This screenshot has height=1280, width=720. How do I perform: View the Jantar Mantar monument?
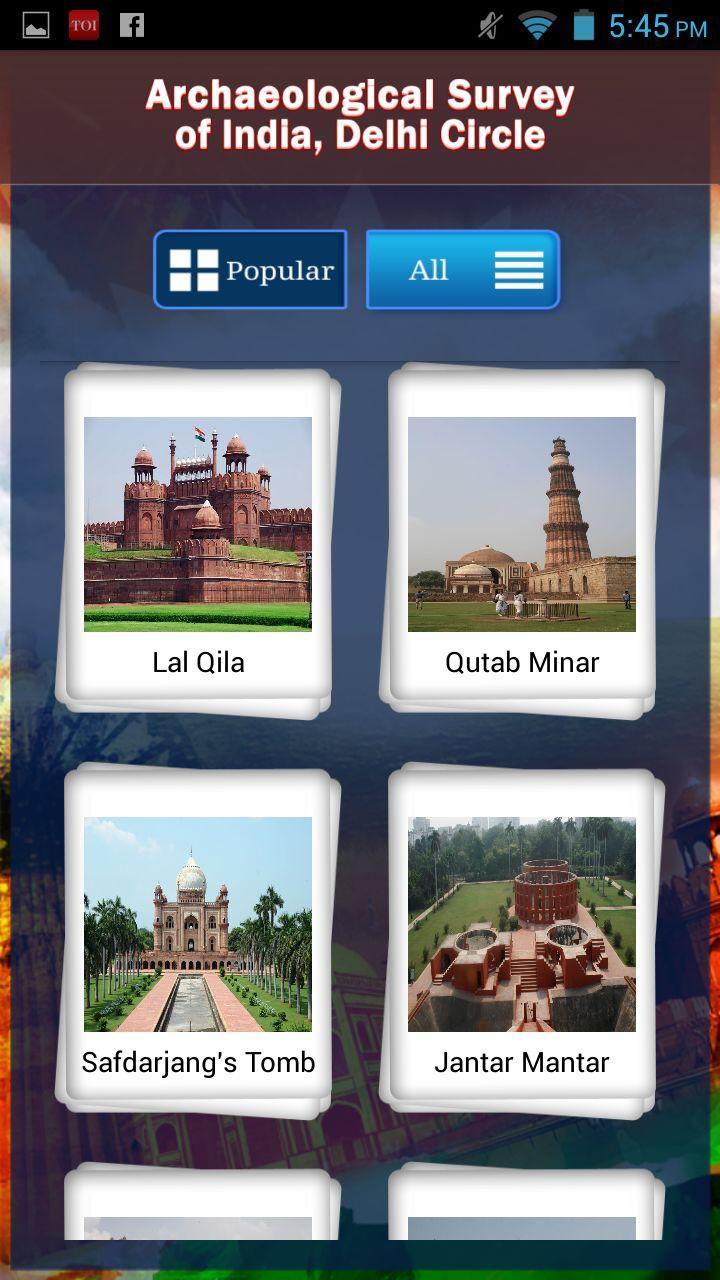pos(521,940)
